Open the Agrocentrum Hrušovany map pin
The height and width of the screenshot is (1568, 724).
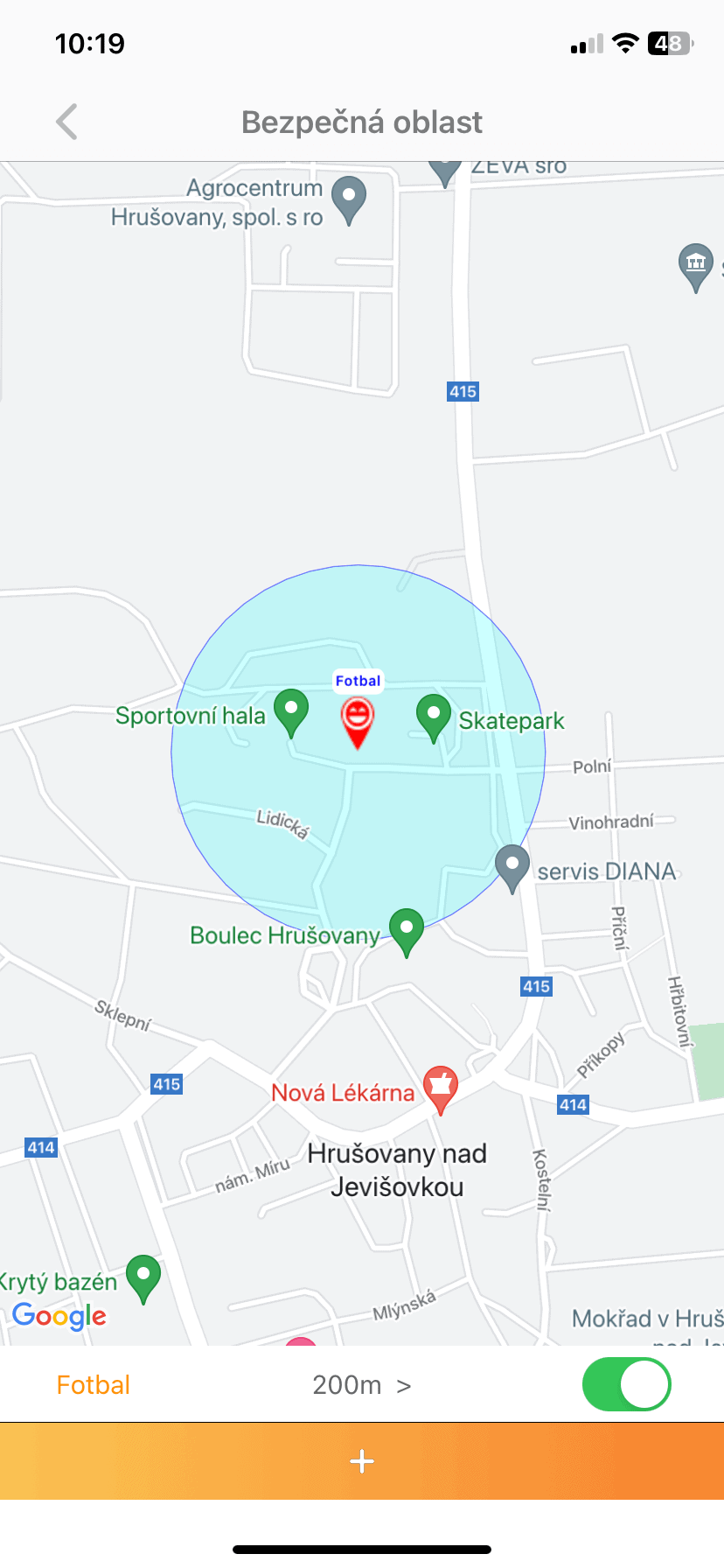(x=350, y=200)
